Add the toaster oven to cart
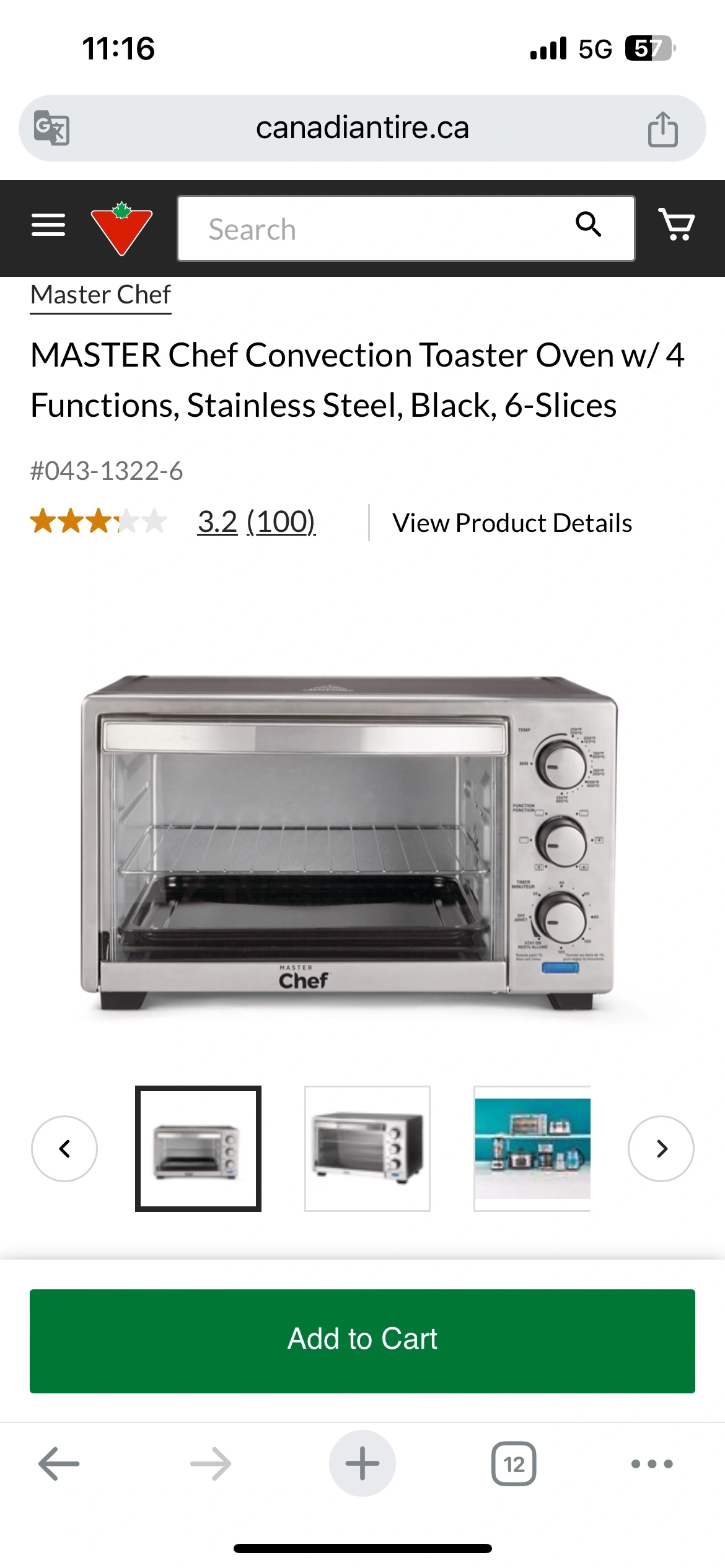725x1568 pixels. pyautogui.click(x=362, y=1338)
